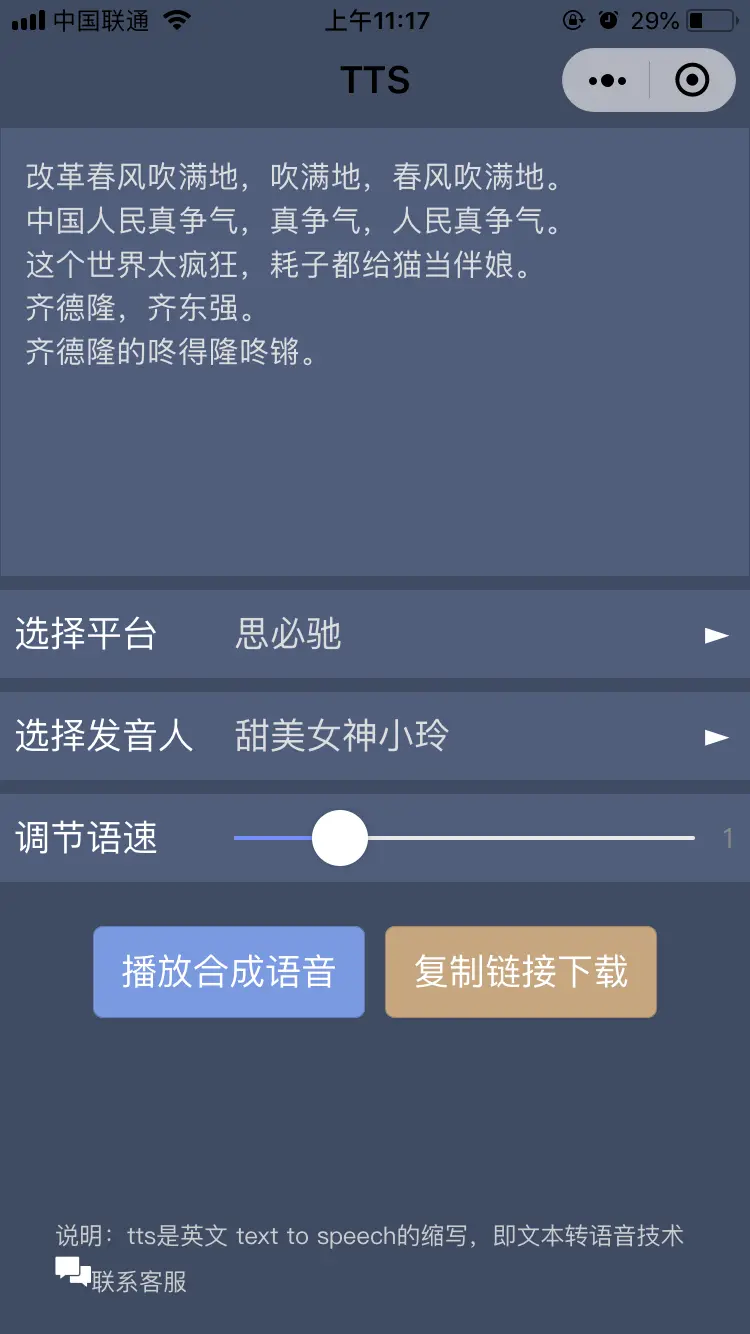Open the 选择发音人 voice picker
Viewport: 750px width, 1334px height.
(374, 736)
